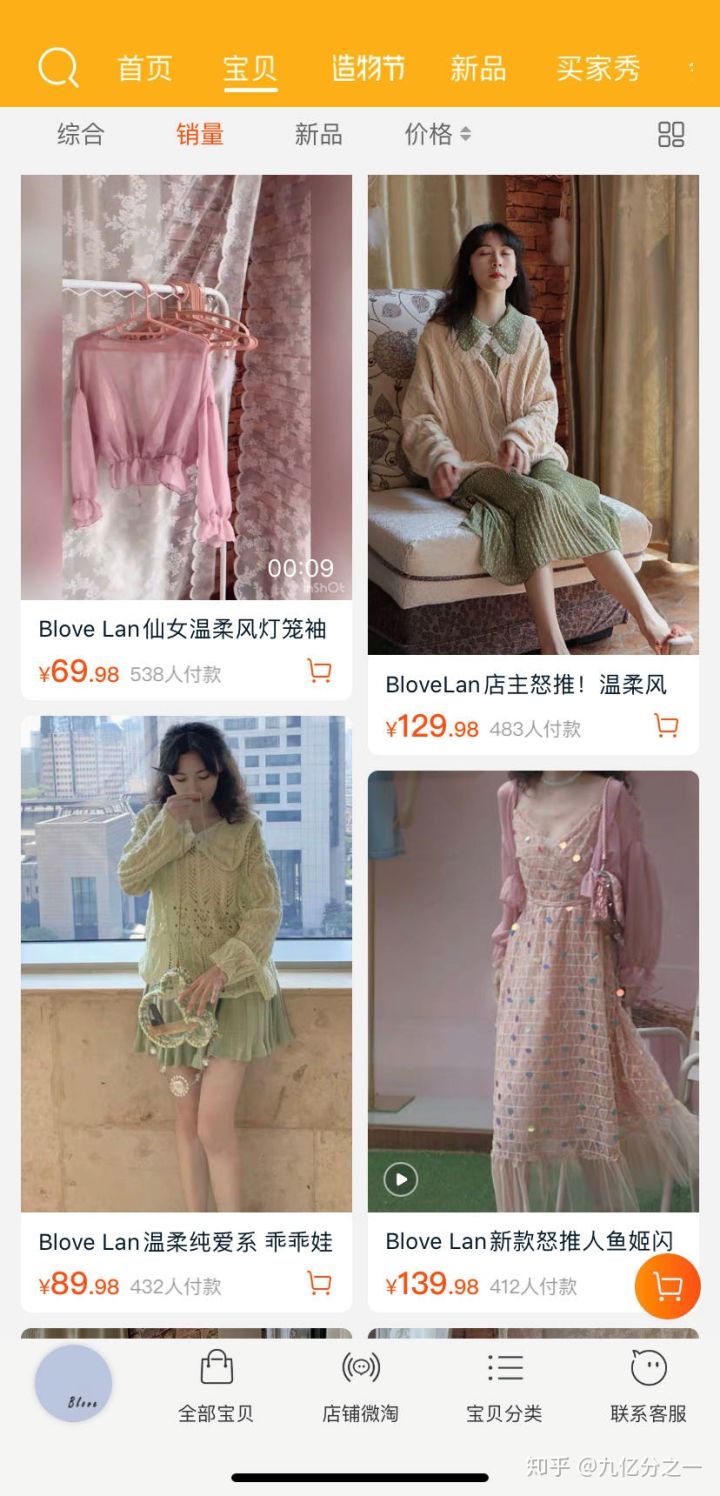Select the 销量 sort option
Viewport: 720px width, 1496px height.
[x=197, y=134]
